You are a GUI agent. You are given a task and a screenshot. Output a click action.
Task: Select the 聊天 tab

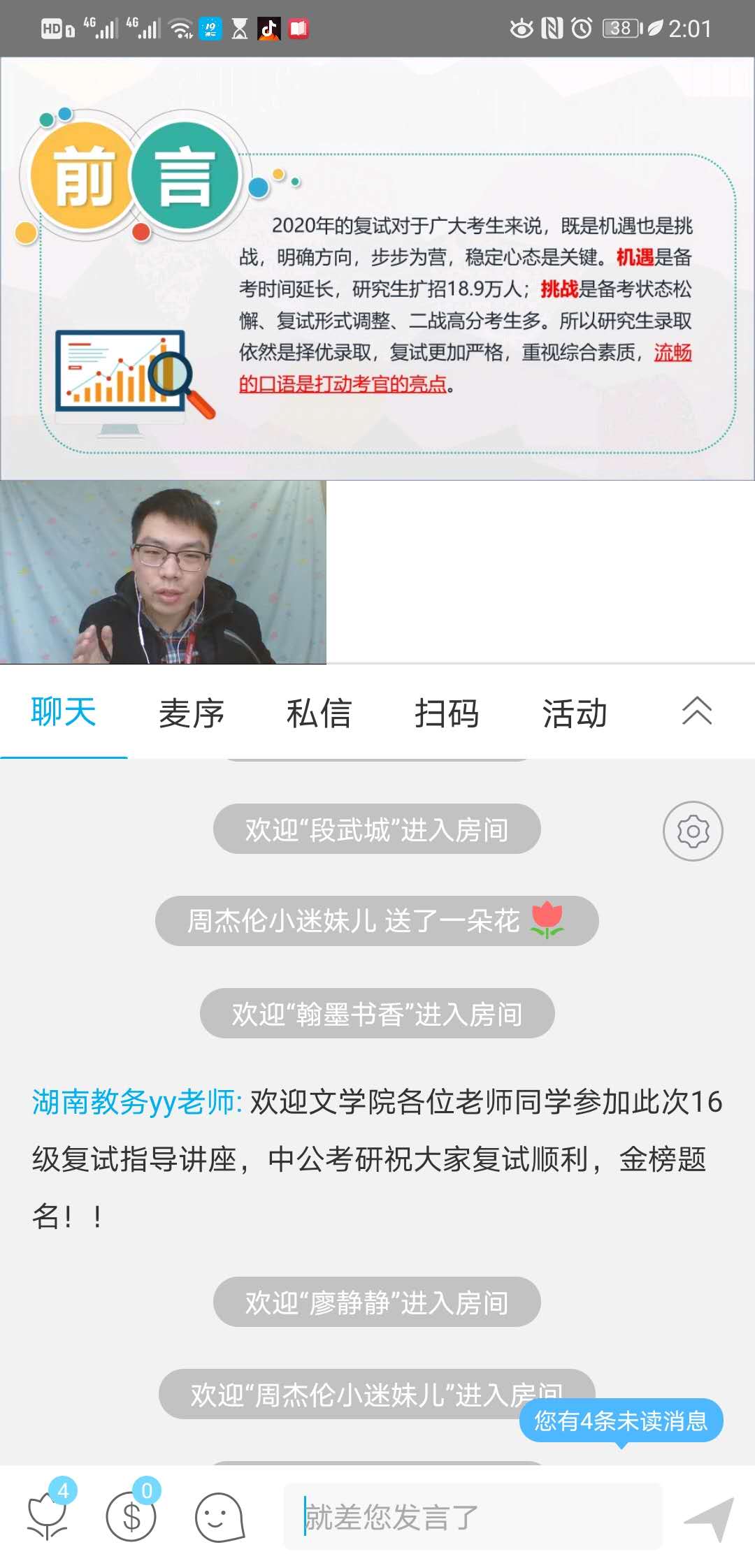[66, 713]
